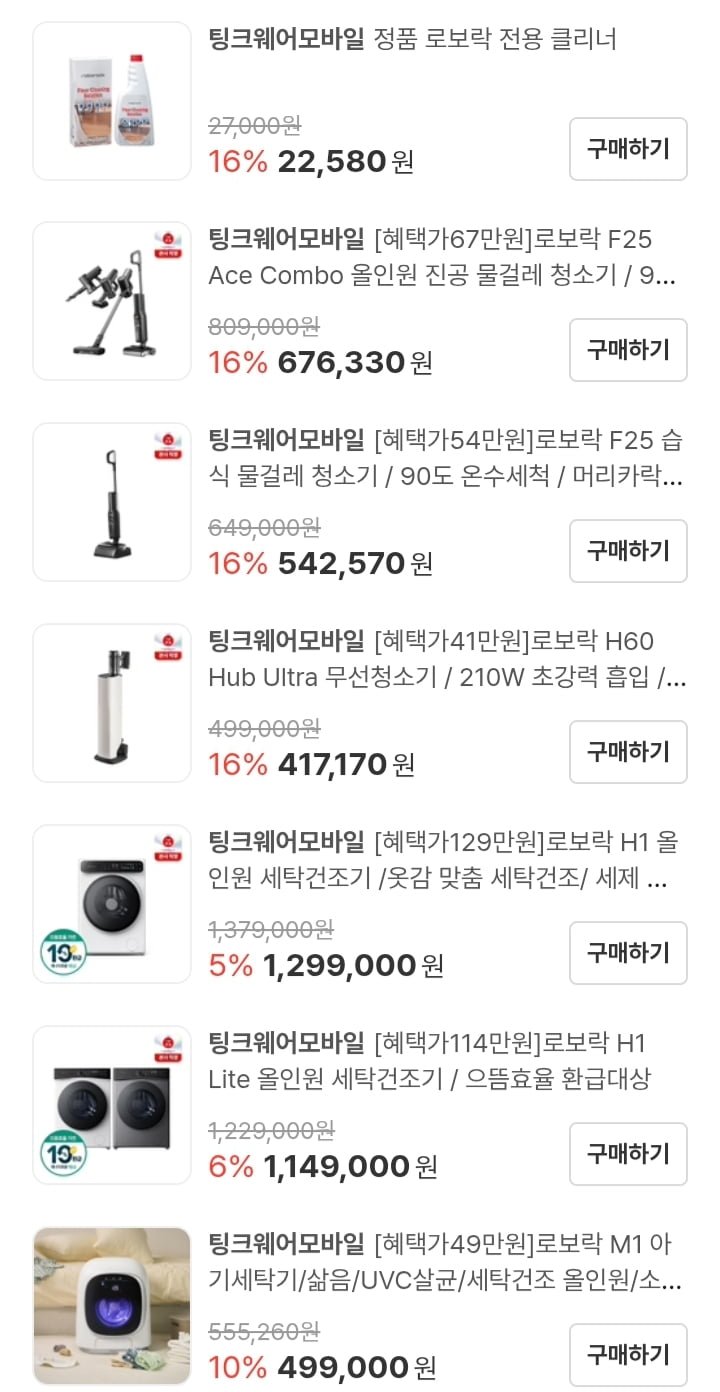Open the 1,299,000원 H1 세탁건조기 image
The height and width of the screenshot is (1392, 720).
(112, 904)
